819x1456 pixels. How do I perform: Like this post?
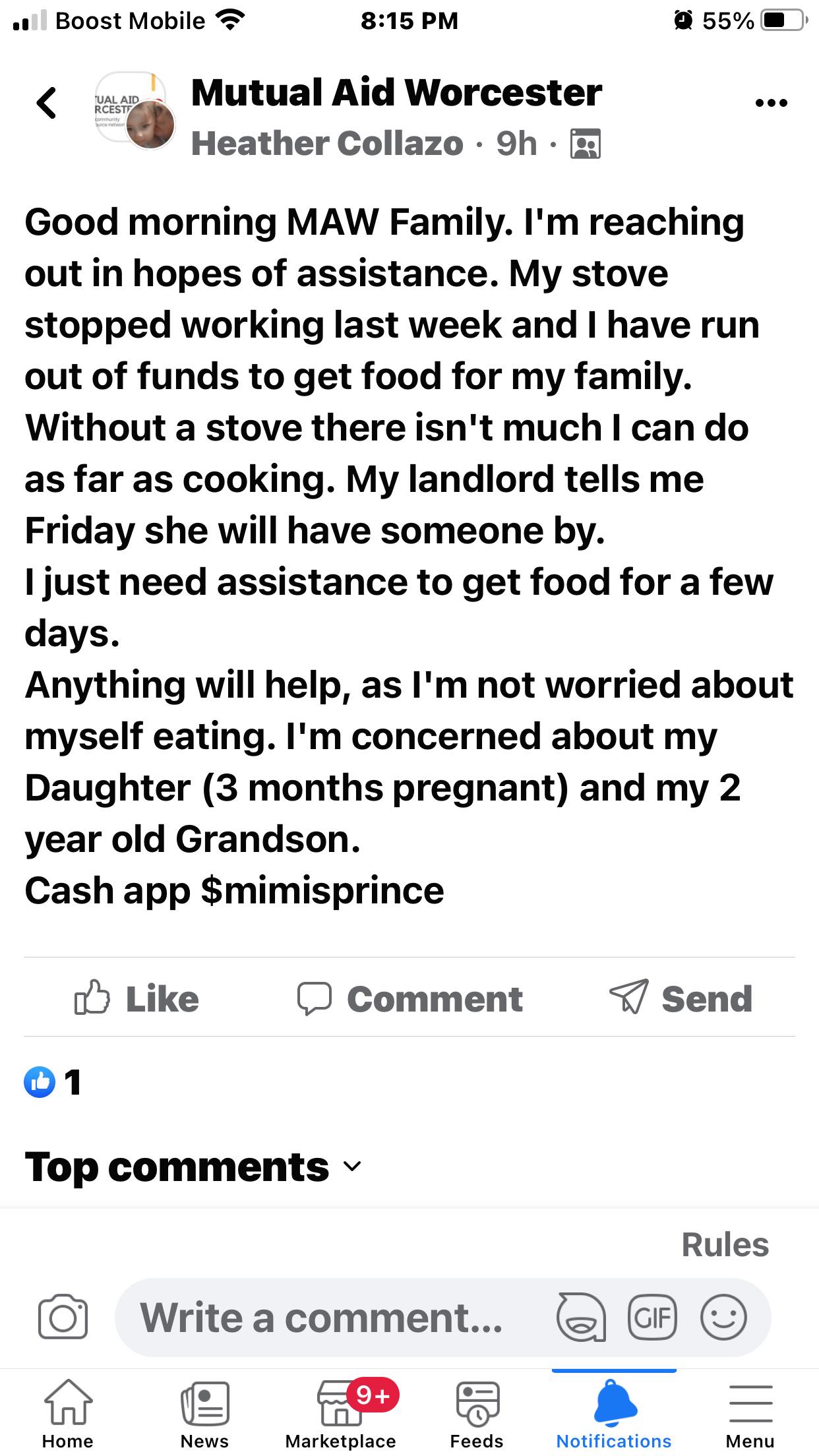[136, 998]
